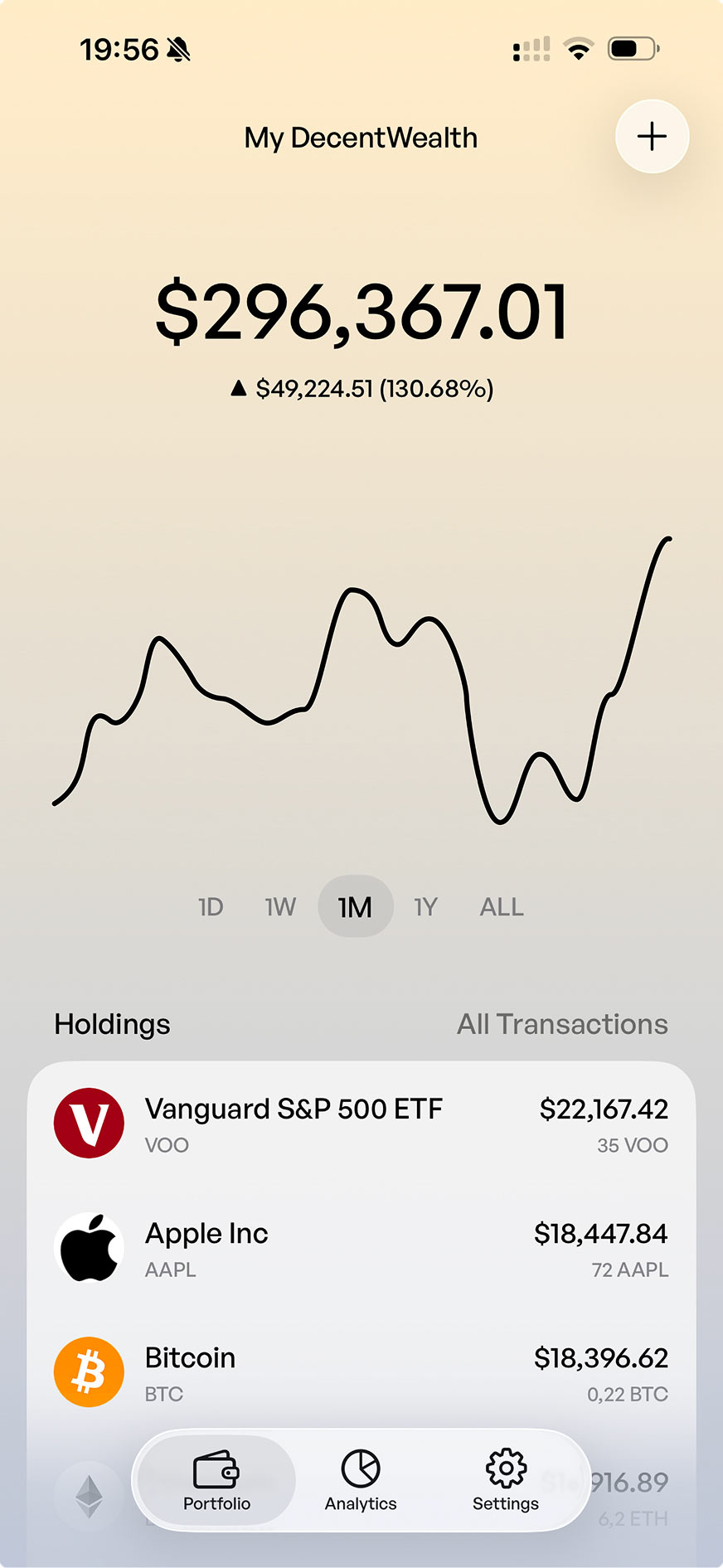
Task: Switch to the Analytics tab
Action: [360, 1483]
